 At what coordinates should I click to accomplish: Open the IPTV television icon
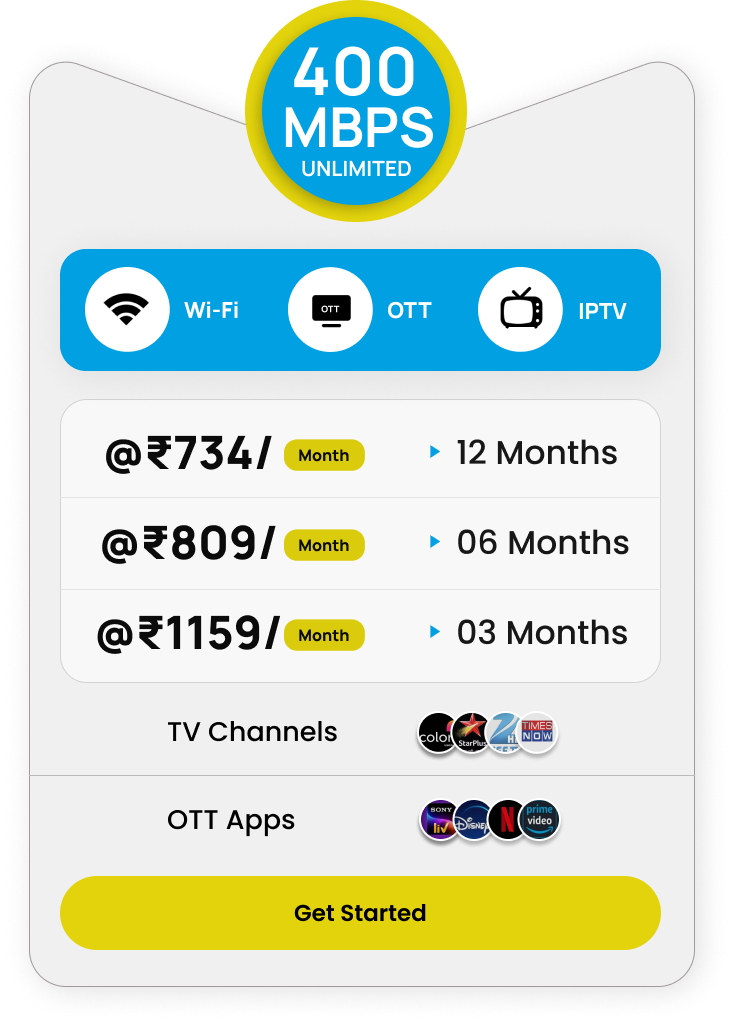point(521,309)
